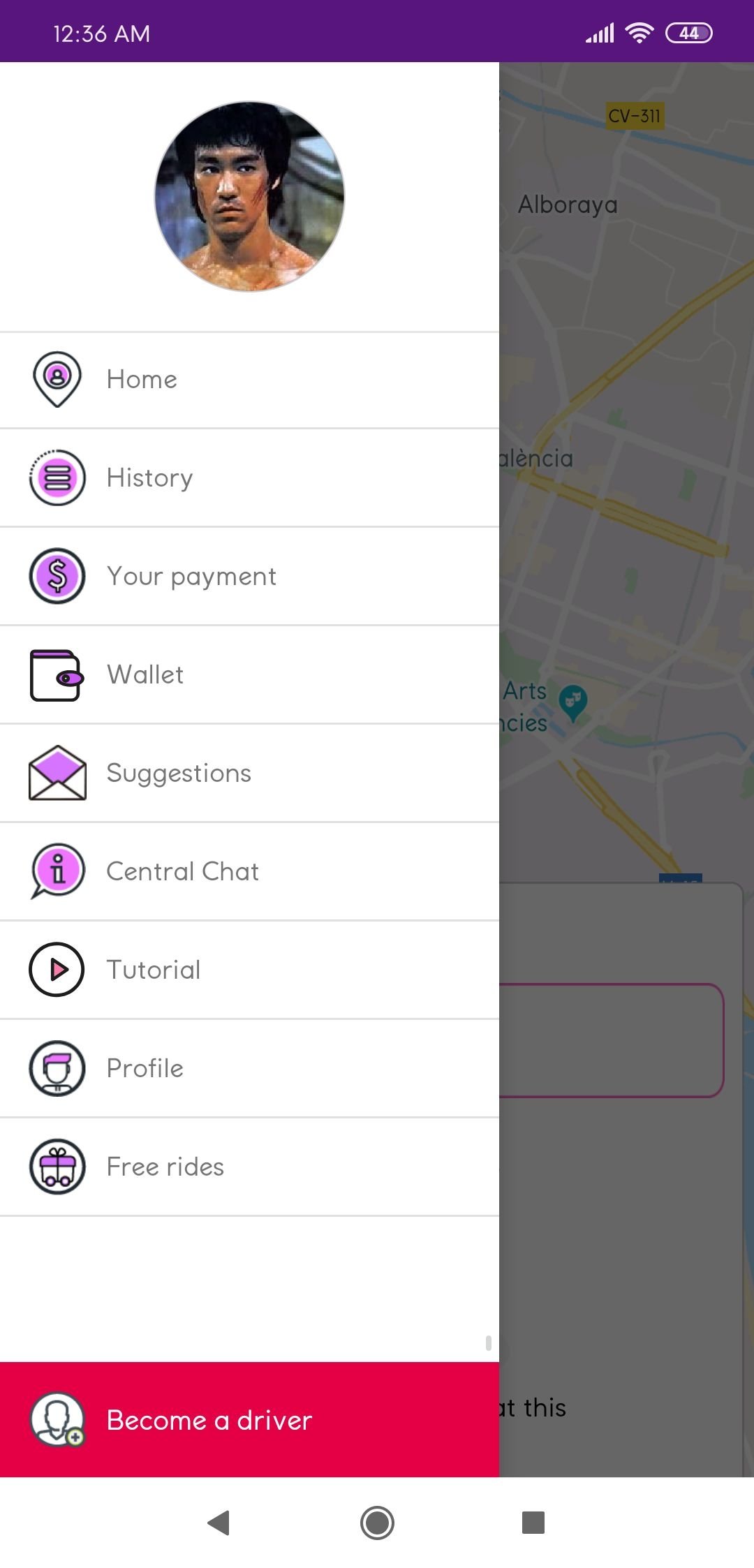Open ride History
This screenshot has width=754, height=1568.
(x=249, y=478)
